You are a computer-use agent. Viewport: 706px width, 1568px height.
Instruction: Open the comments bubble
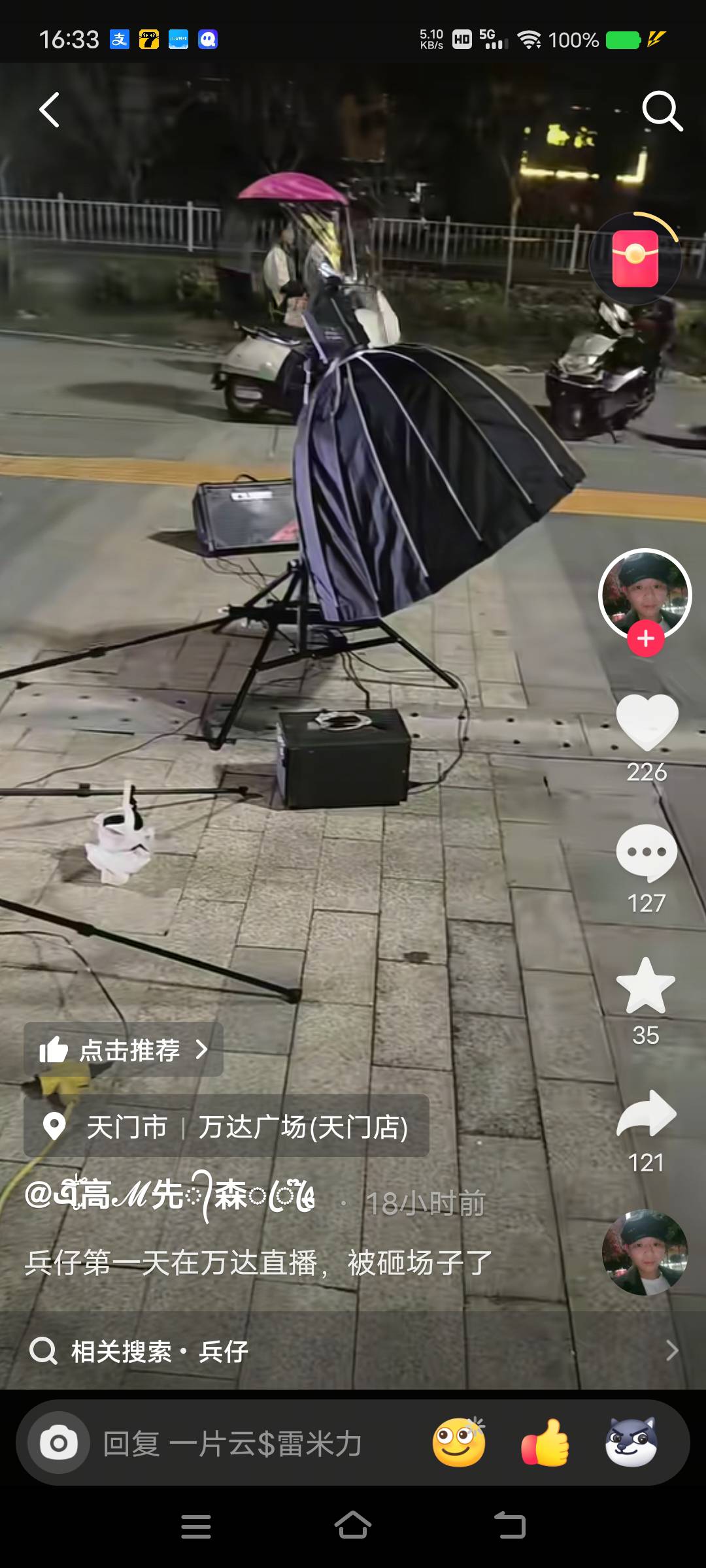tap(647, 853)
